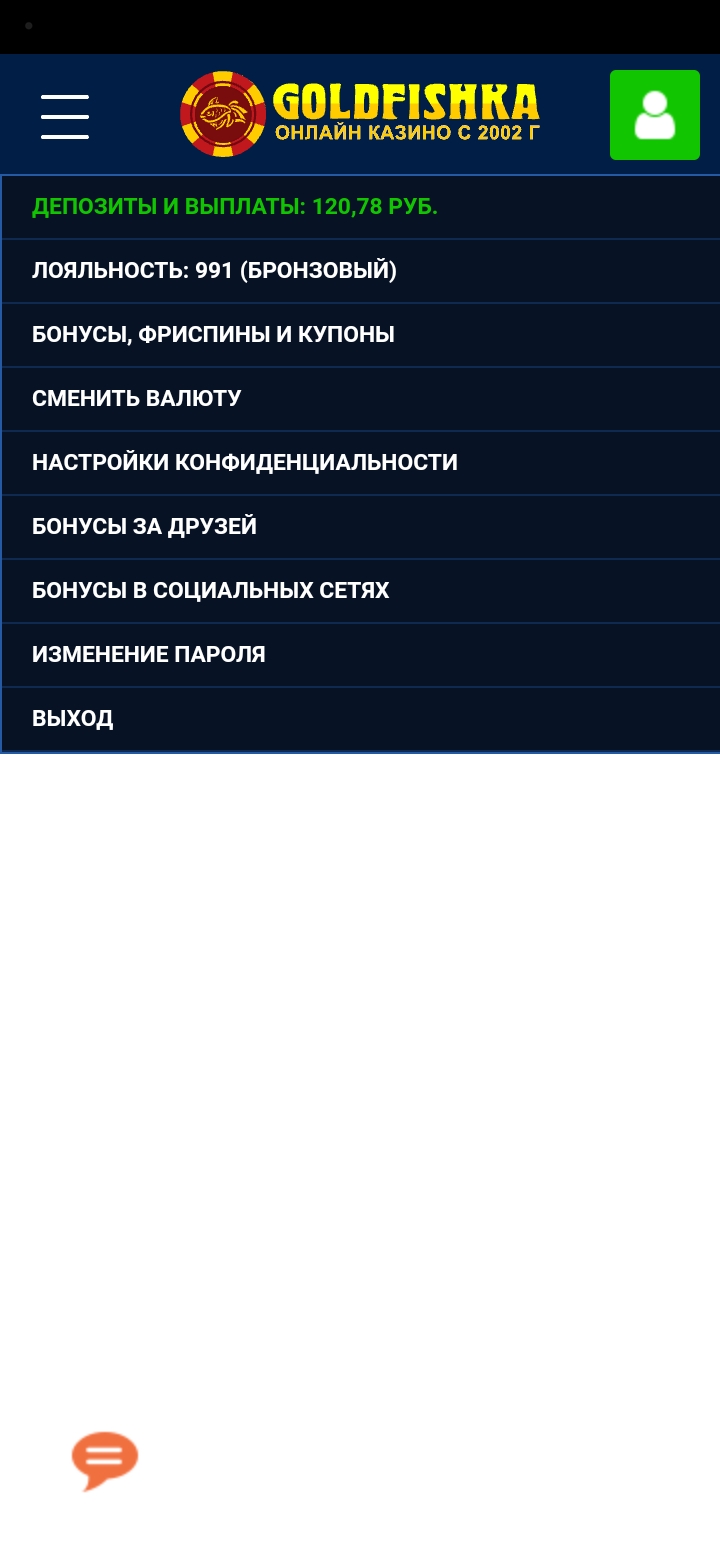Open Лояльность: 991 (Бронзовый)
The image size is (720, 1560).
click(x=361, y=271)
